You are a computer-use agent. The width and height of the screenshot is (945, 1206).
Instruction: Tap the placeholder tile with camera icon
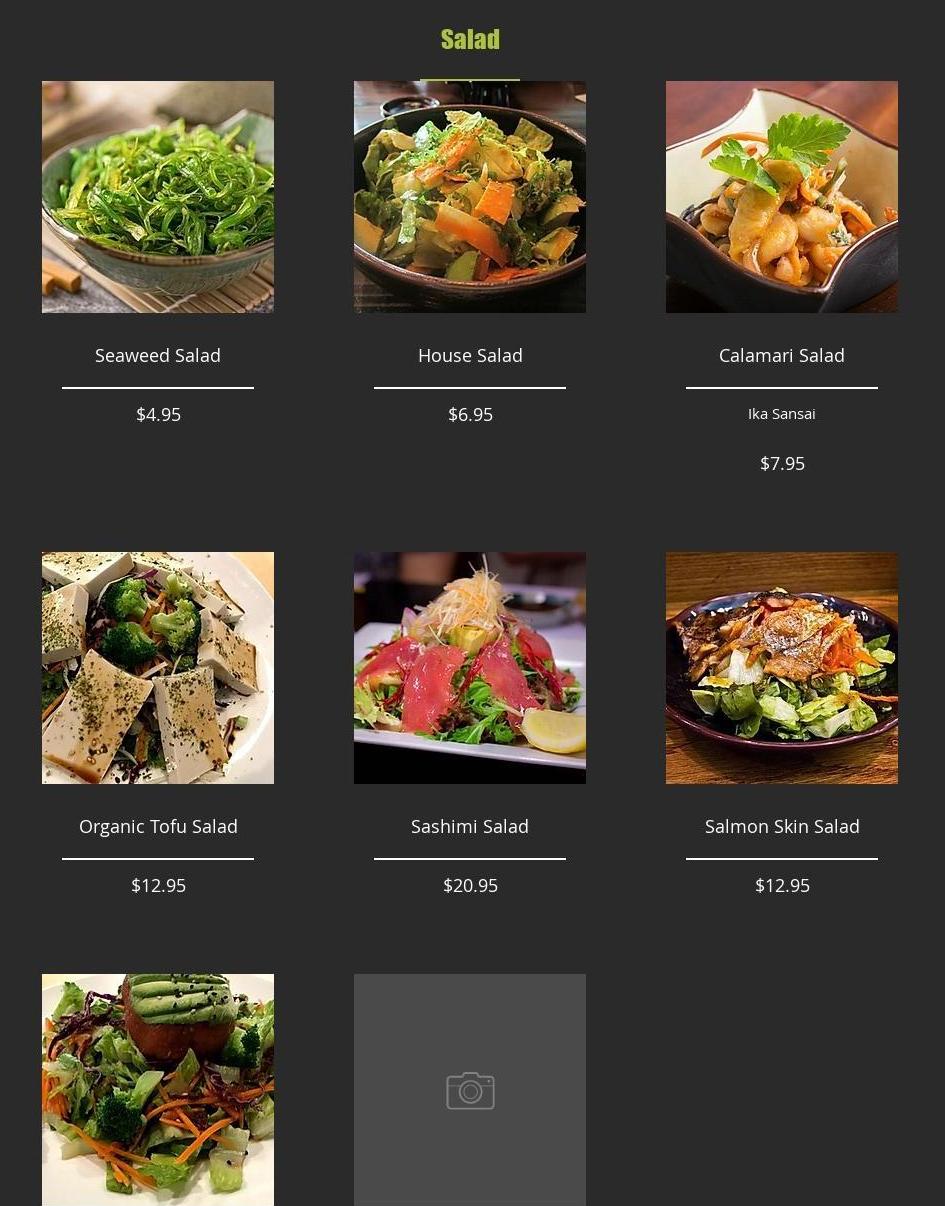470,1089
